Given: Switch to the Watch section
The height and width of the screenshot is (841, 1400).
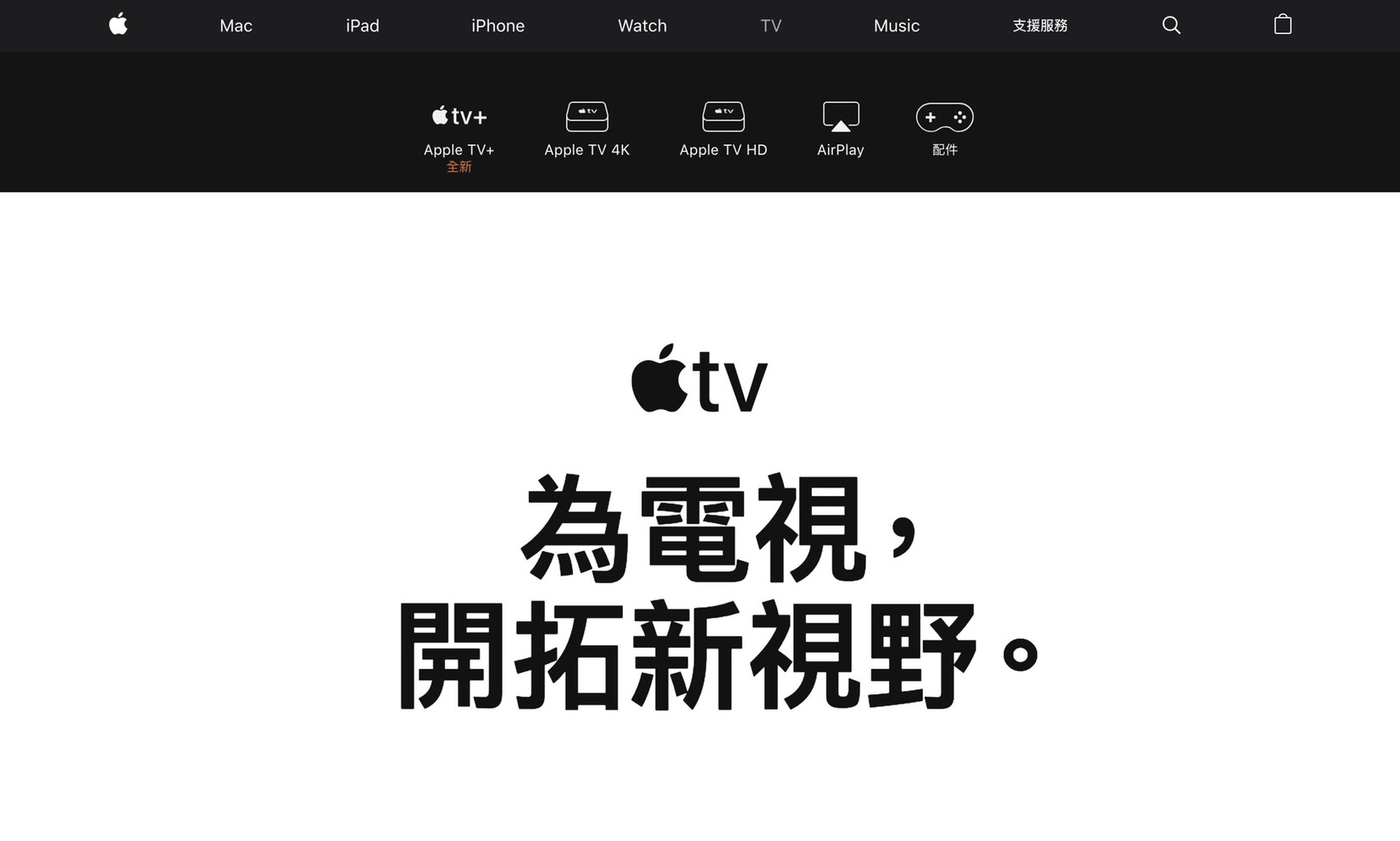Looking at the screenshot, I should (x=642, y=25).
